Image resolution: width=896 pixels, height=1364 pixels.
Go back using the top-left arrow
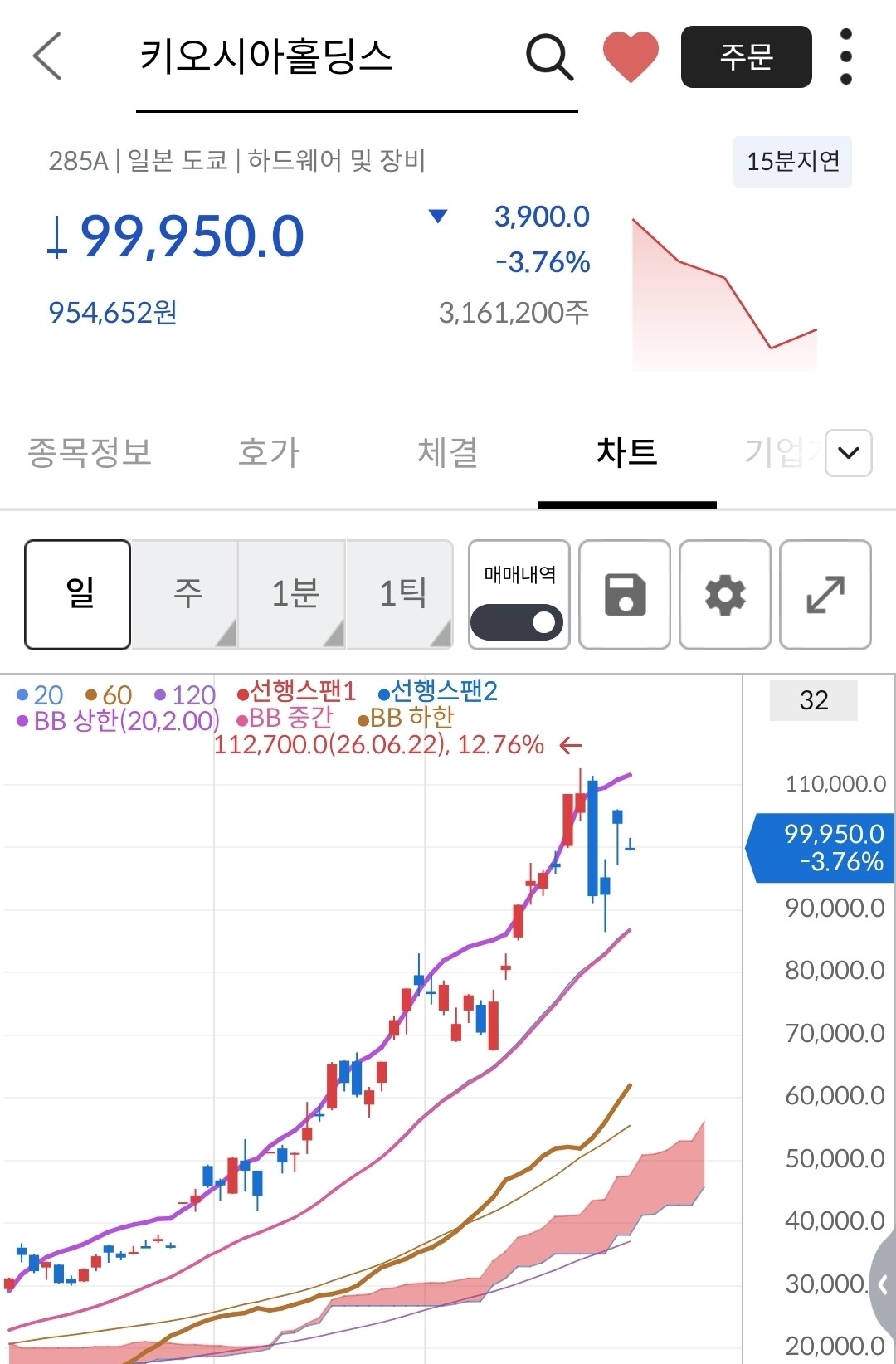[47, 56]
